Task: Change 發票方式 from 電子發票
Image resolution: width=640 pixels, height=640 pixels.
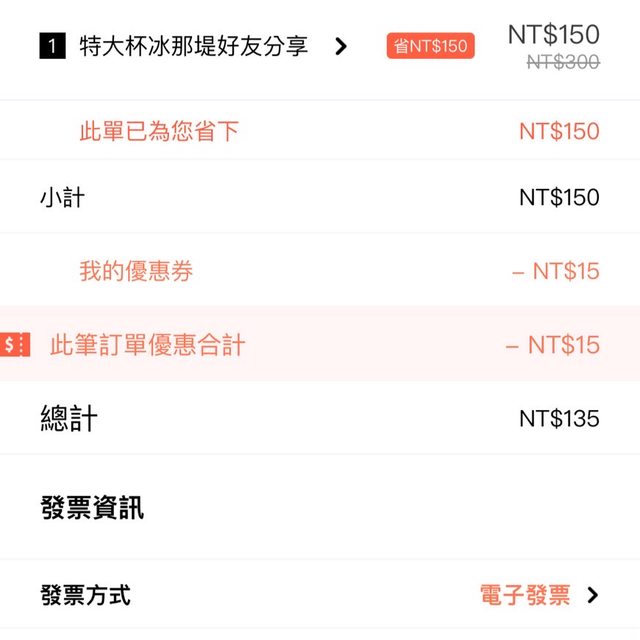Action: click(x=539, y=596)
